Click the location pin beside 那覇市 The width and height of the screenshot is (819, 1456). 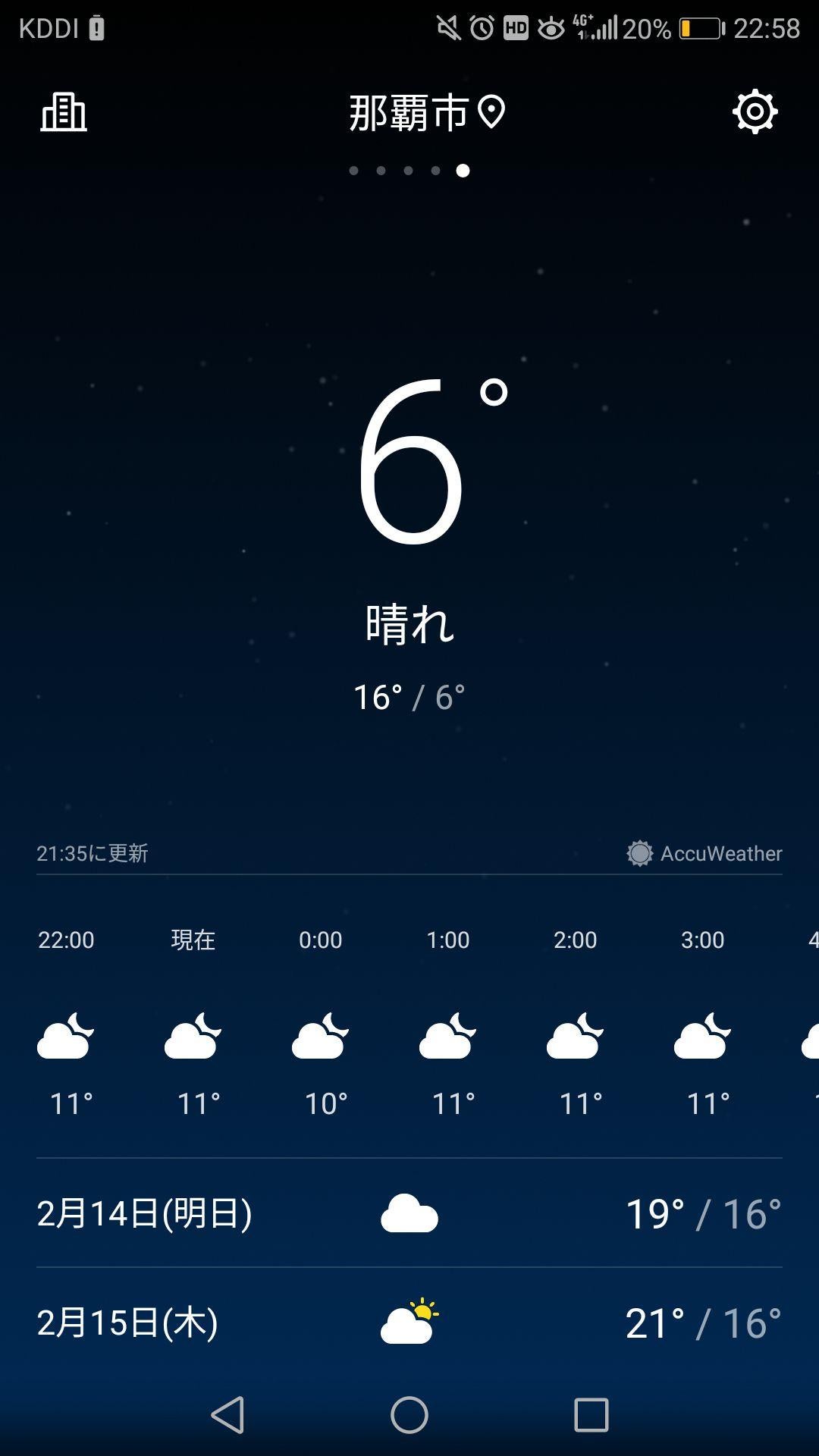point(491,112)
